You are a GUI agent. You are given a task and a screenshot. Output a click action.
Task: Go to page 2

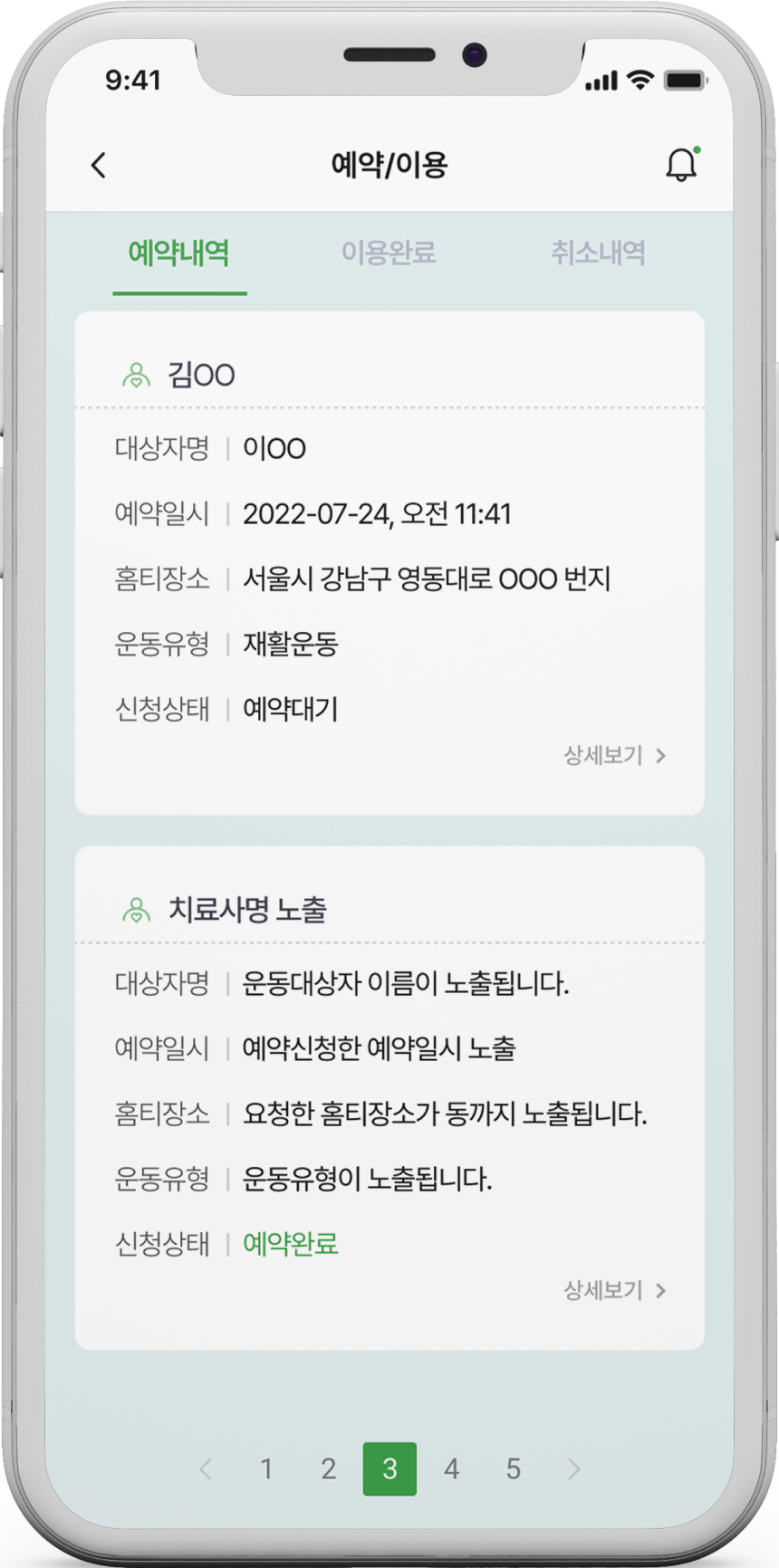328,1468
